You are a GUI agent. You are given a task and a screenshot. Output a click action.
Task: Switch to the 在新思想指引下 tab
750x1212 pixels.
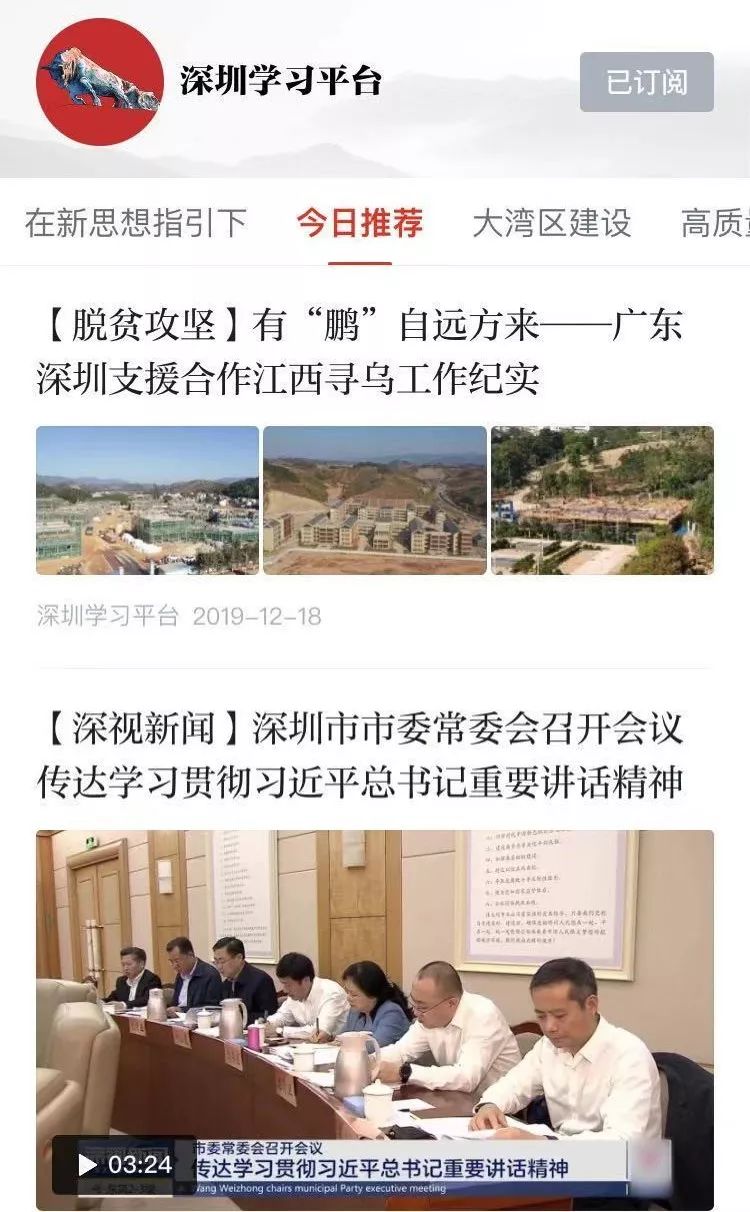pos(135,223)
